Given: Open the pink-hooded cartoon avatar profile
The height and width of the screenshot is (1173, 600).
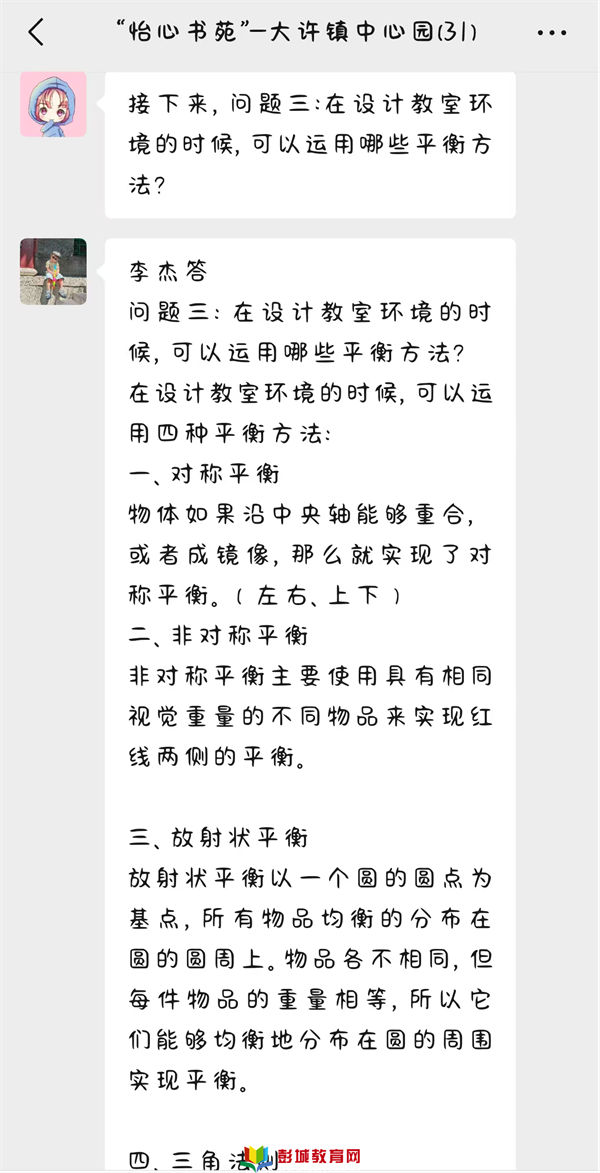Looking at the screenshot, I should point(53,103).
